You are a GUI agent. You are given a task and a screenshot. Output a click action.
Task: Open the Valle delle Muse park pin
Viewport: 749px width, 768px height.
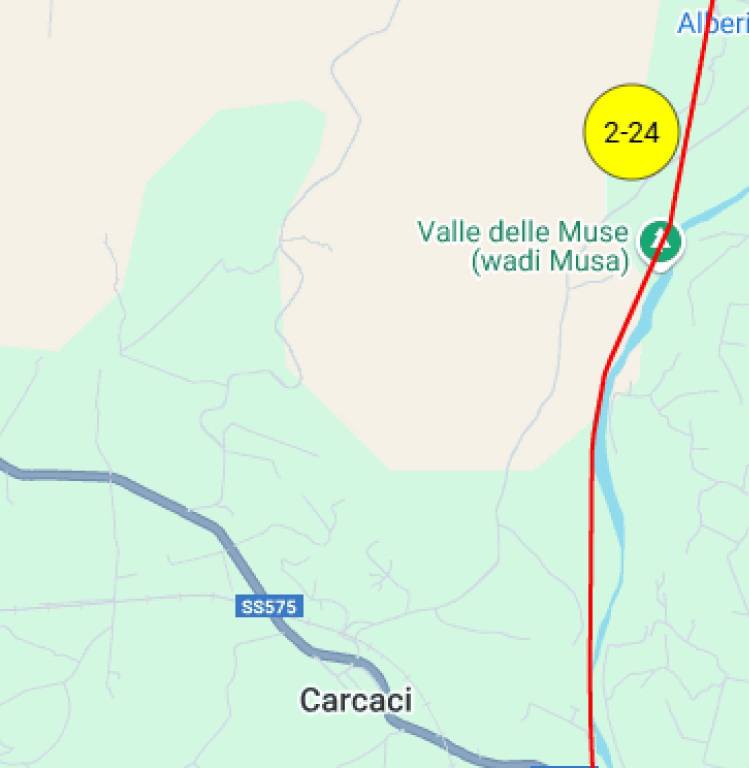pos(659,241)
